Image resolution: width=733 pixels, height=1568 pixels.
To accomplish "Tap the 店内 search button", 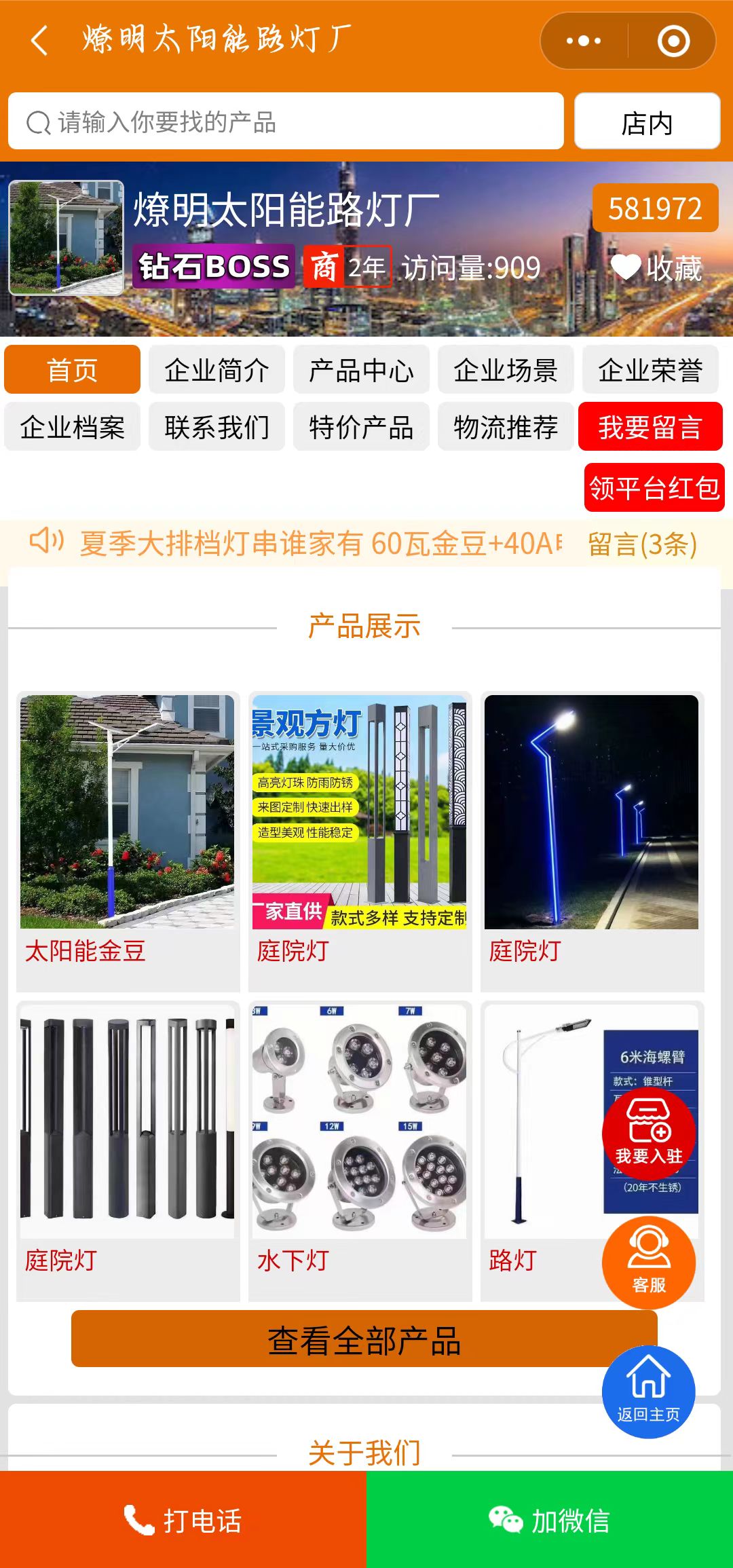I will pyautogui.click(x=647, y=122).
